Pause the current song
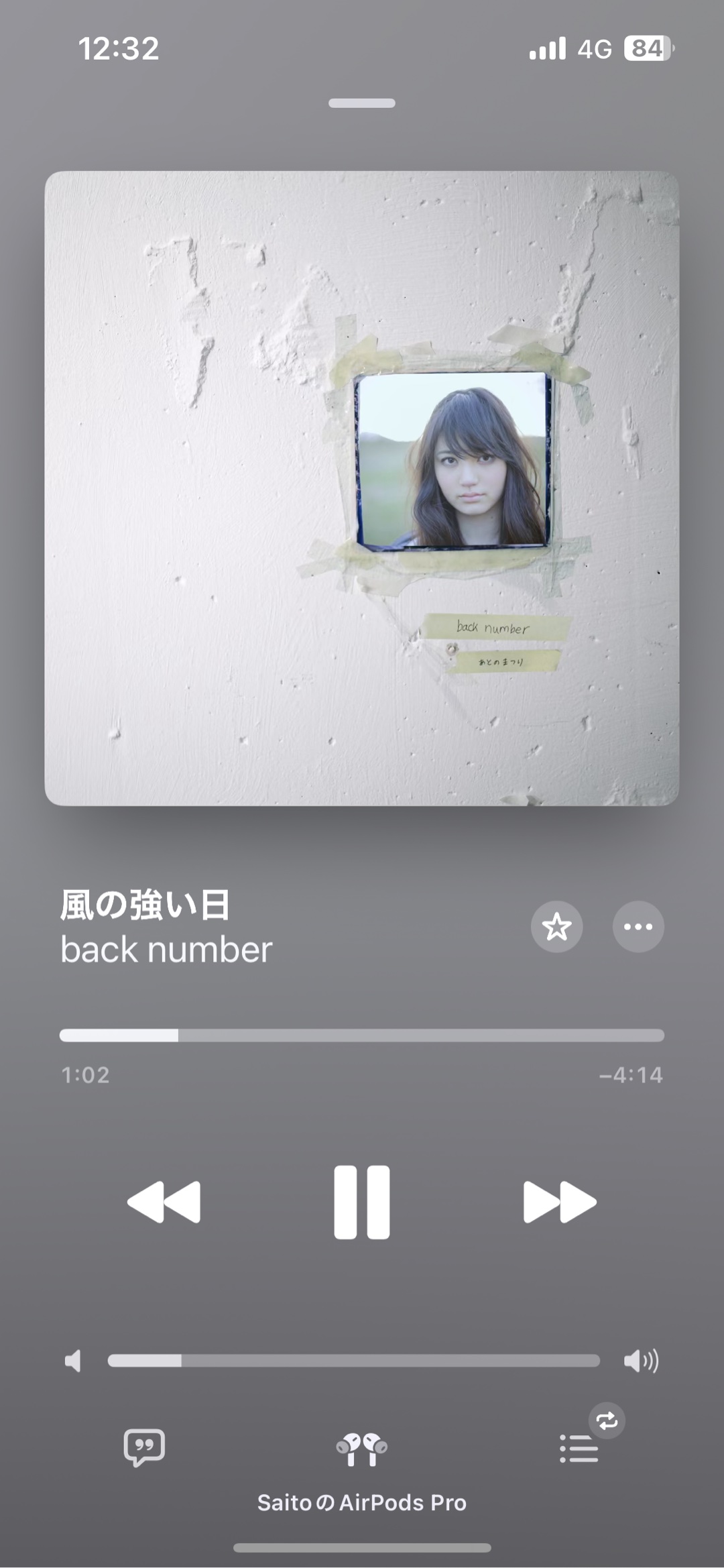724x1568 pixels. tap(361, 1202)
